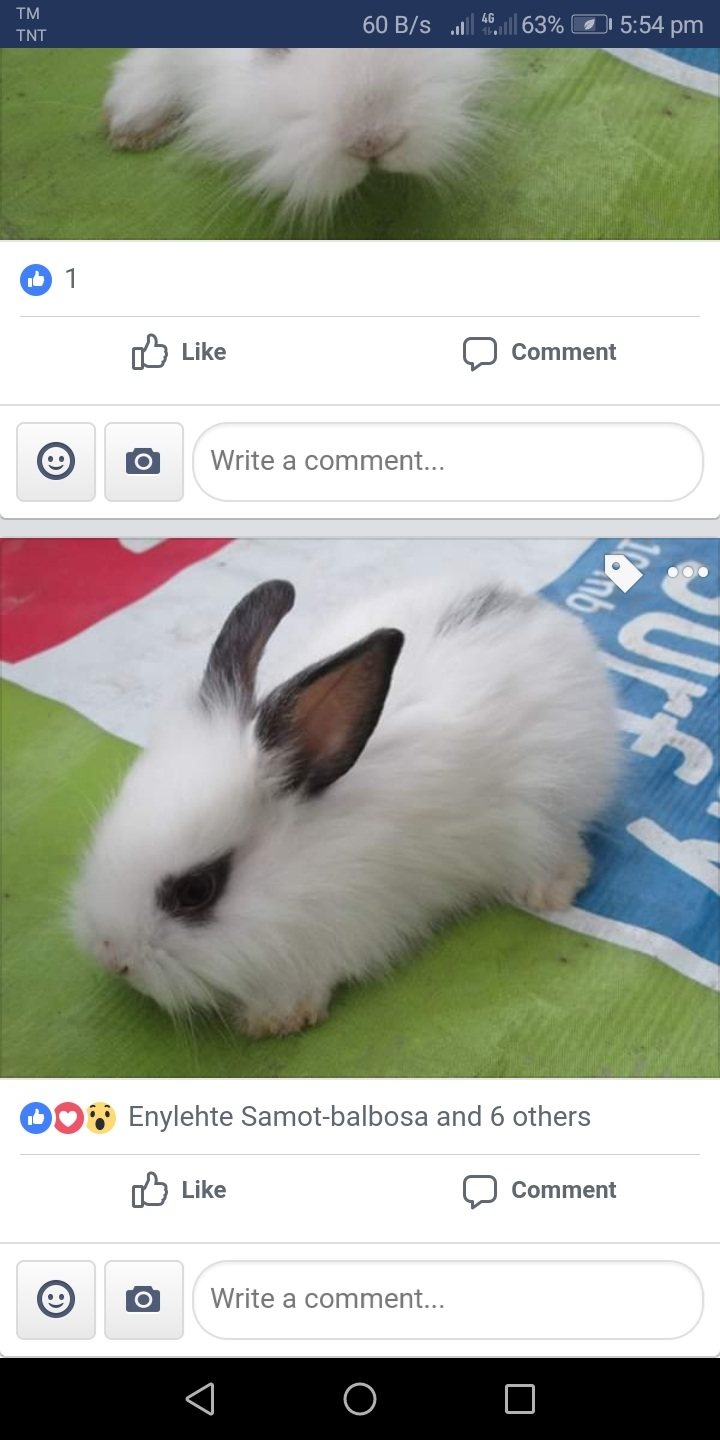Comment on the post Enylehte Samot-balbosa reacted to
720x1440 pixels.
pyautogui.click(x=539, y=1190)
